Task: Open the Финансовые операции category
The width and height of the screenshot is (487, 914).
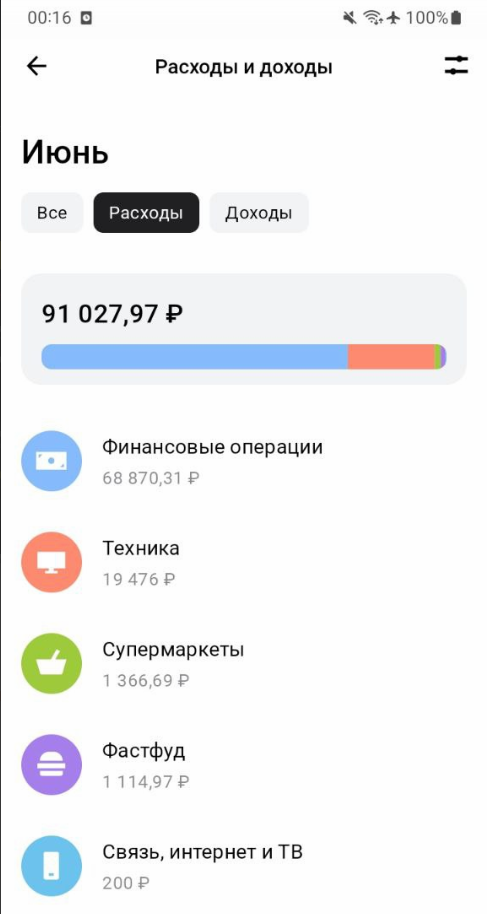Action: pos(244,462)
